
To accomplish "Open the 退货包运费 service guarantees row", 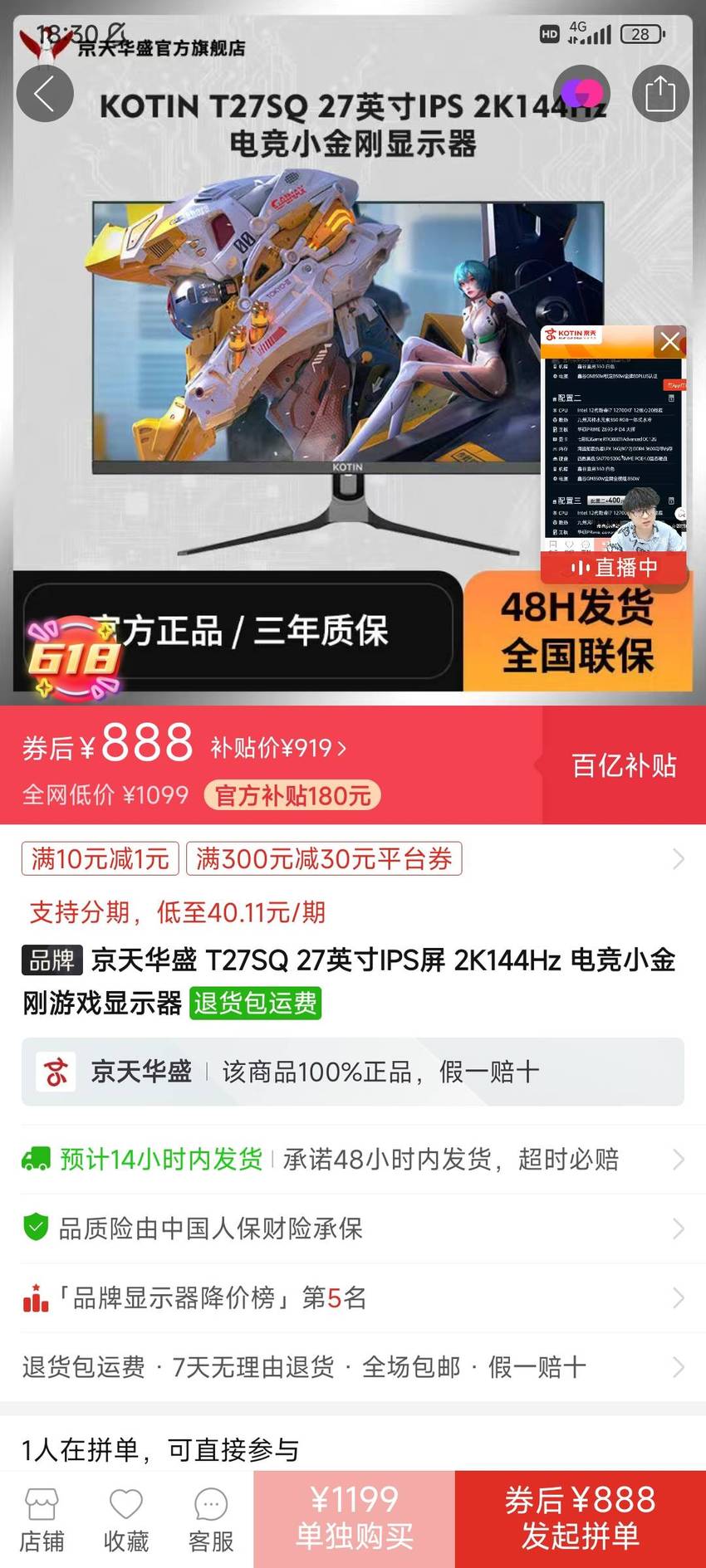I will click(x=353, y=1366).
